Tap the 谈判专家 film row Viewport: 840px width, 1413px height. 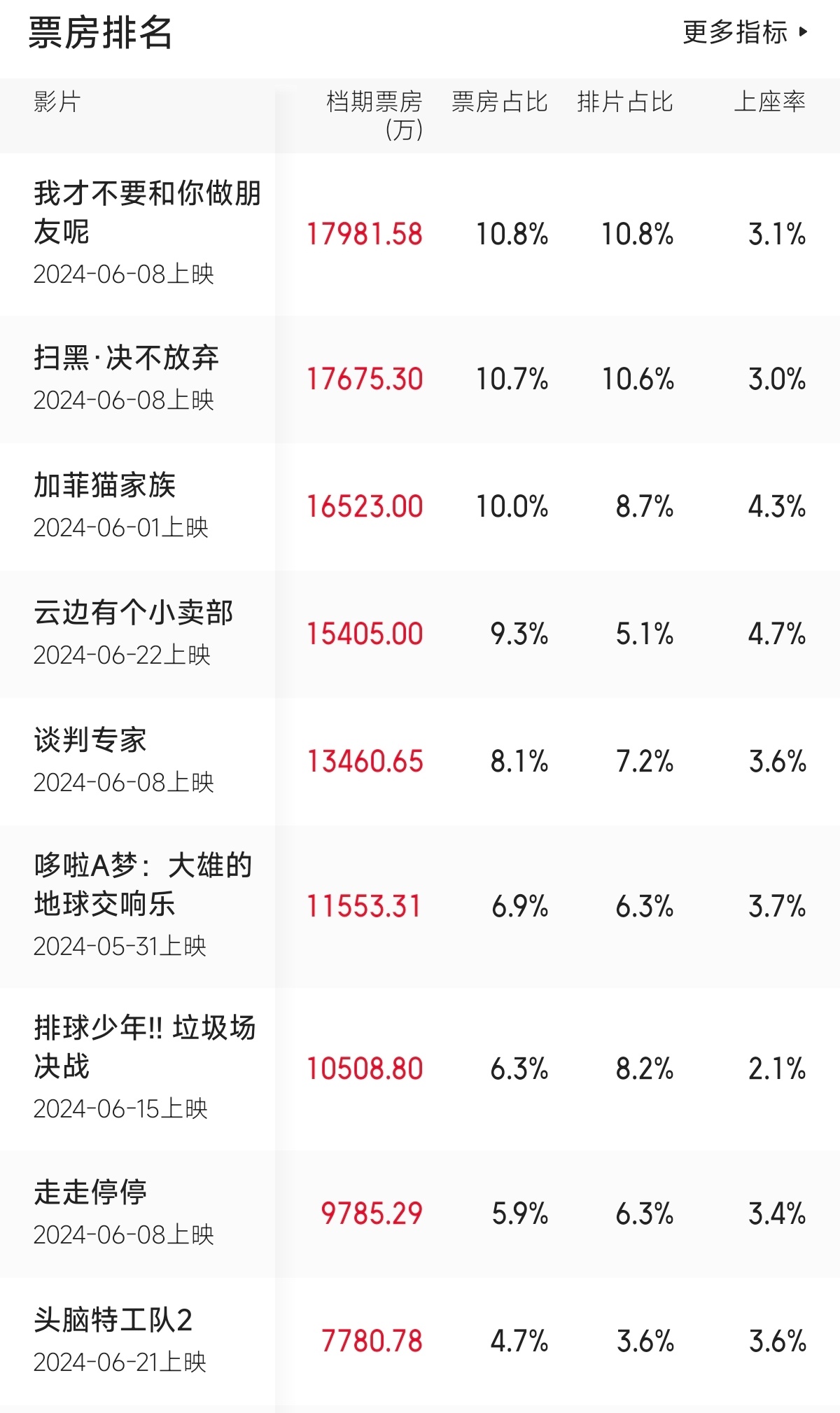90,741
